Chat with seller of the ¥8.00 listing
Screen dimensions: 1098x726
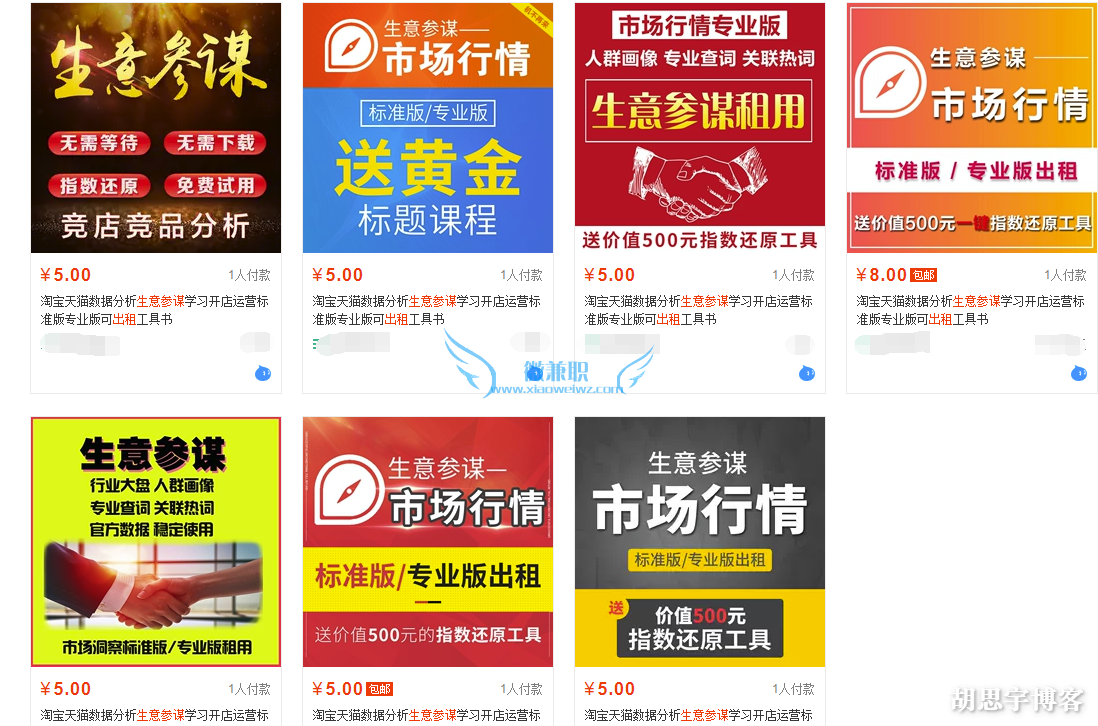[x=1078, y=374]
